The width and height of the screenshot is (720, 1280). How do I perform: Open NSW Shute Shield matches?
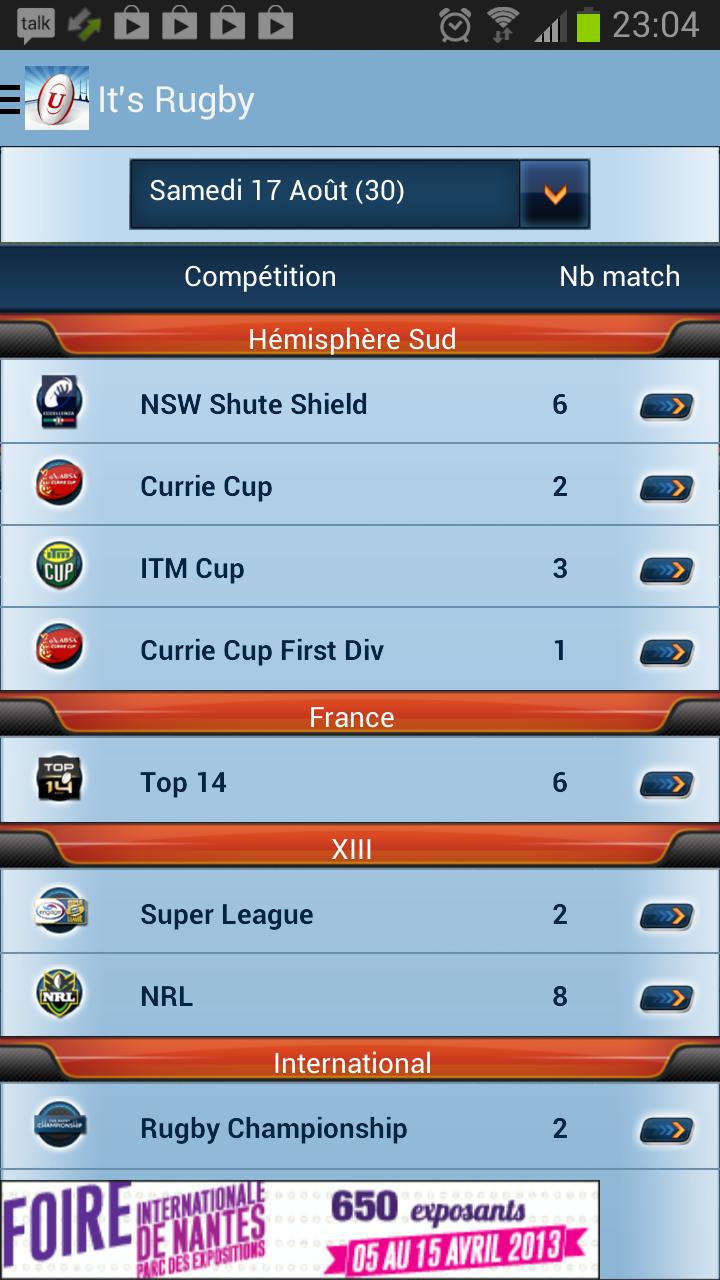point(666,405)
